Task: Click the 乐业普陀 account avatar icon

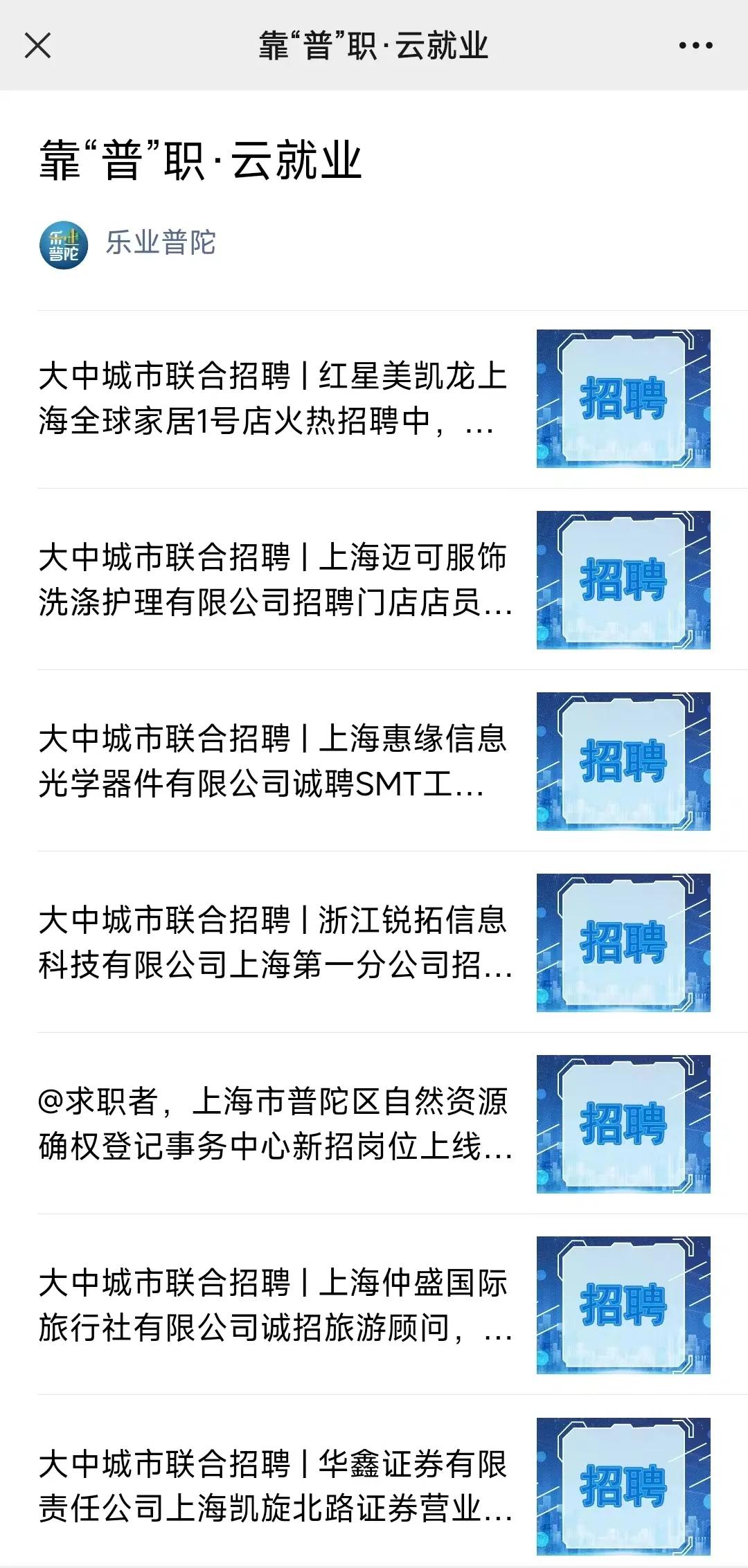Action: tap(63, 244)
